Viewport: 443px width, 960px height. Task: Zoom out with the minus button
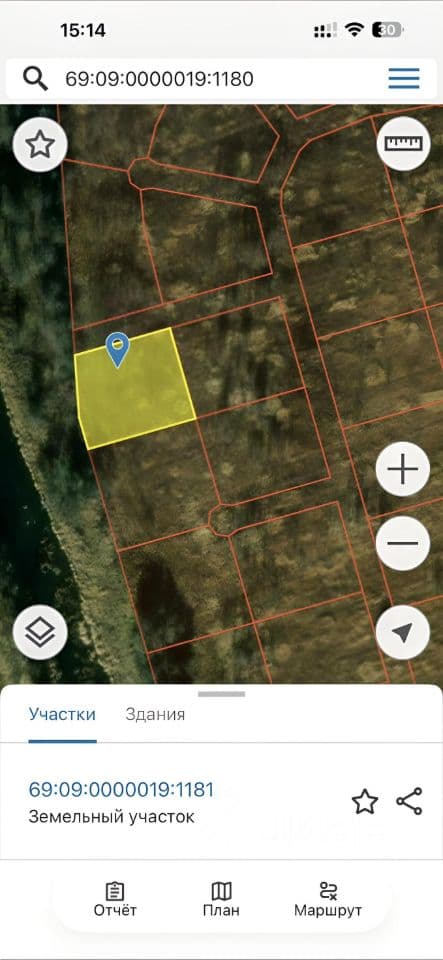(x=403, y=543)
